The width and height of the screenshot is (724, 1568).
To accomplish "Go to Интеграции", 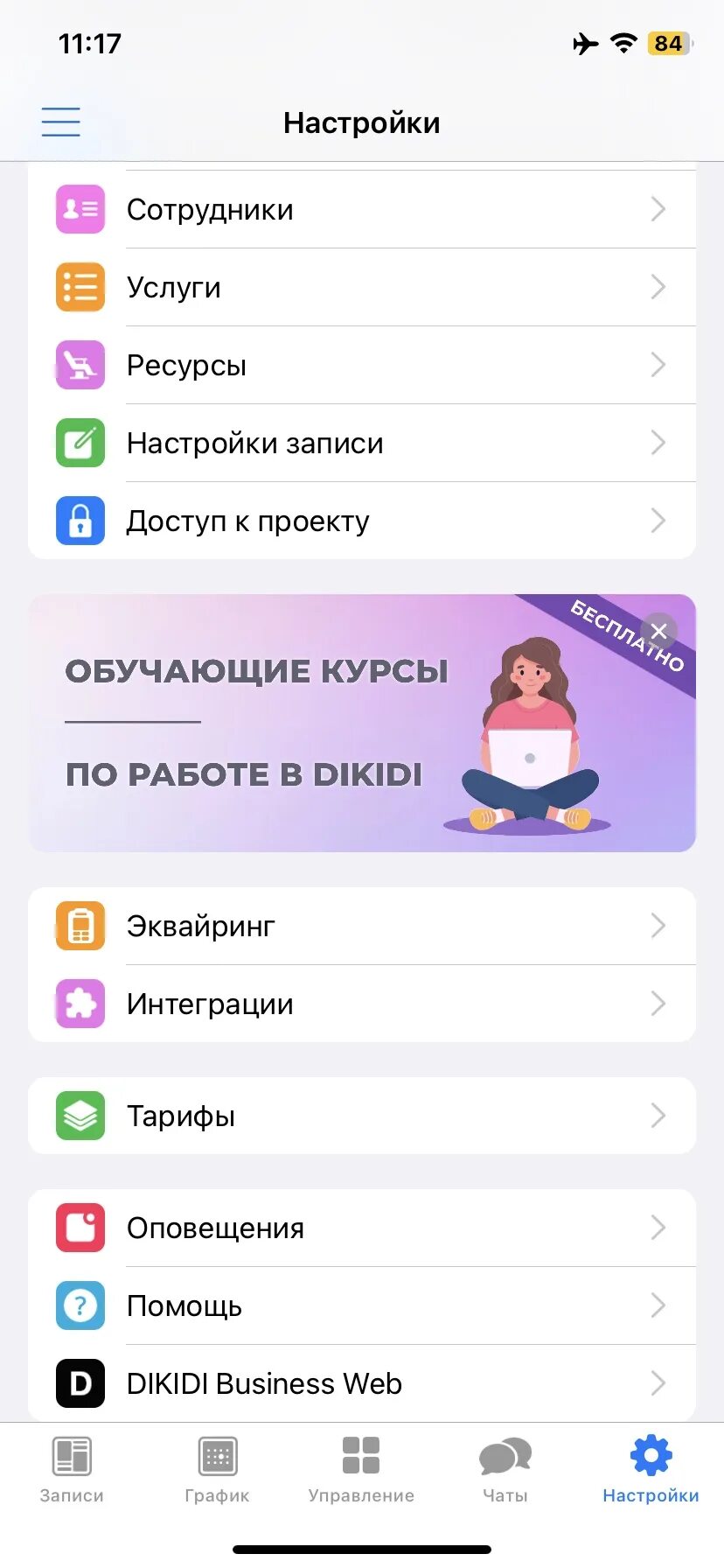I will [x=362, y=1004].
